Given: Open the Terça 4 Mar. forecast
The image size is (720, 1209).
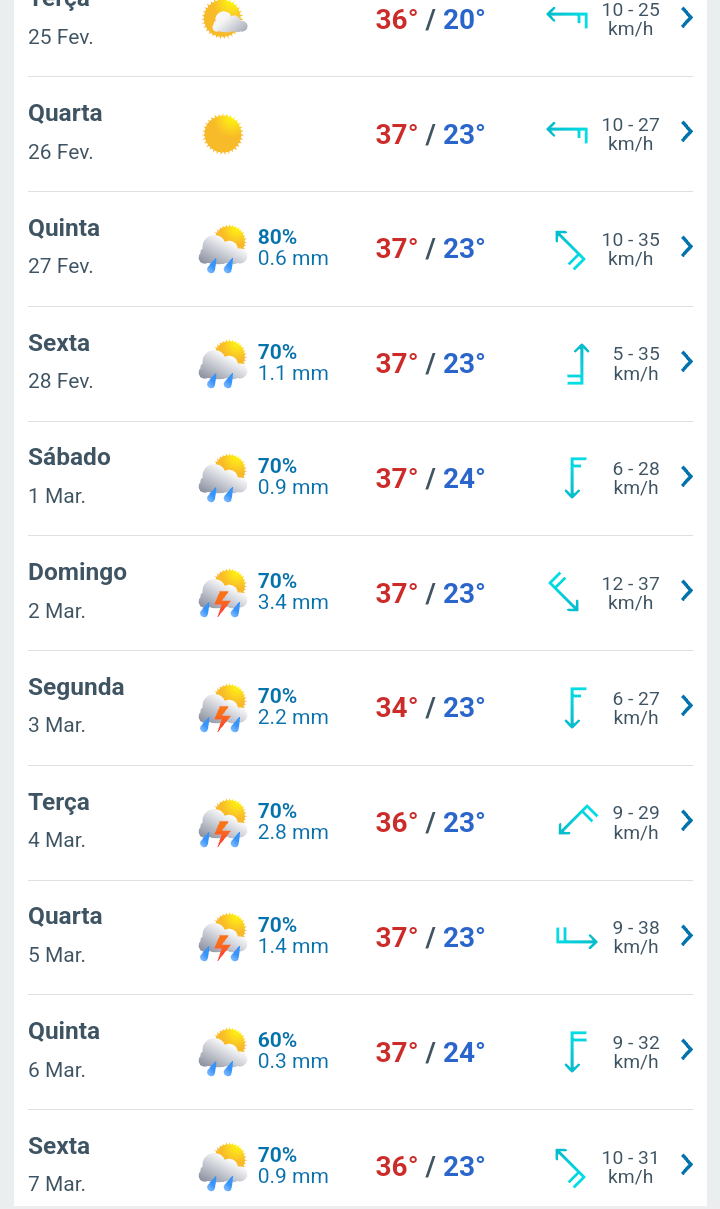Looking at the screenshot, I should click(x=360, y=823).
